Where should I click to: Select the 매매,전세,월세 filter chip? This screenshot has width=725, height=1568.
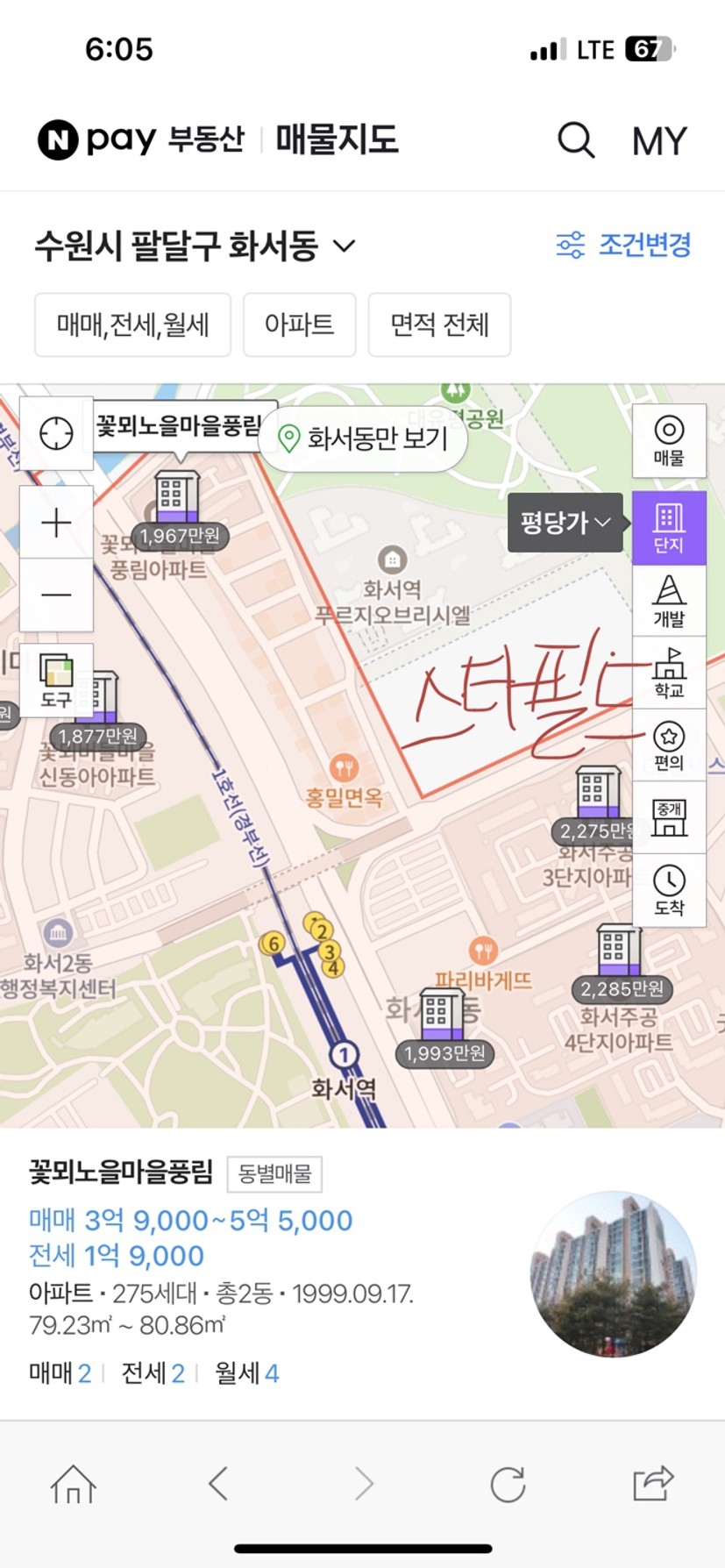click(x=132, y=325)
